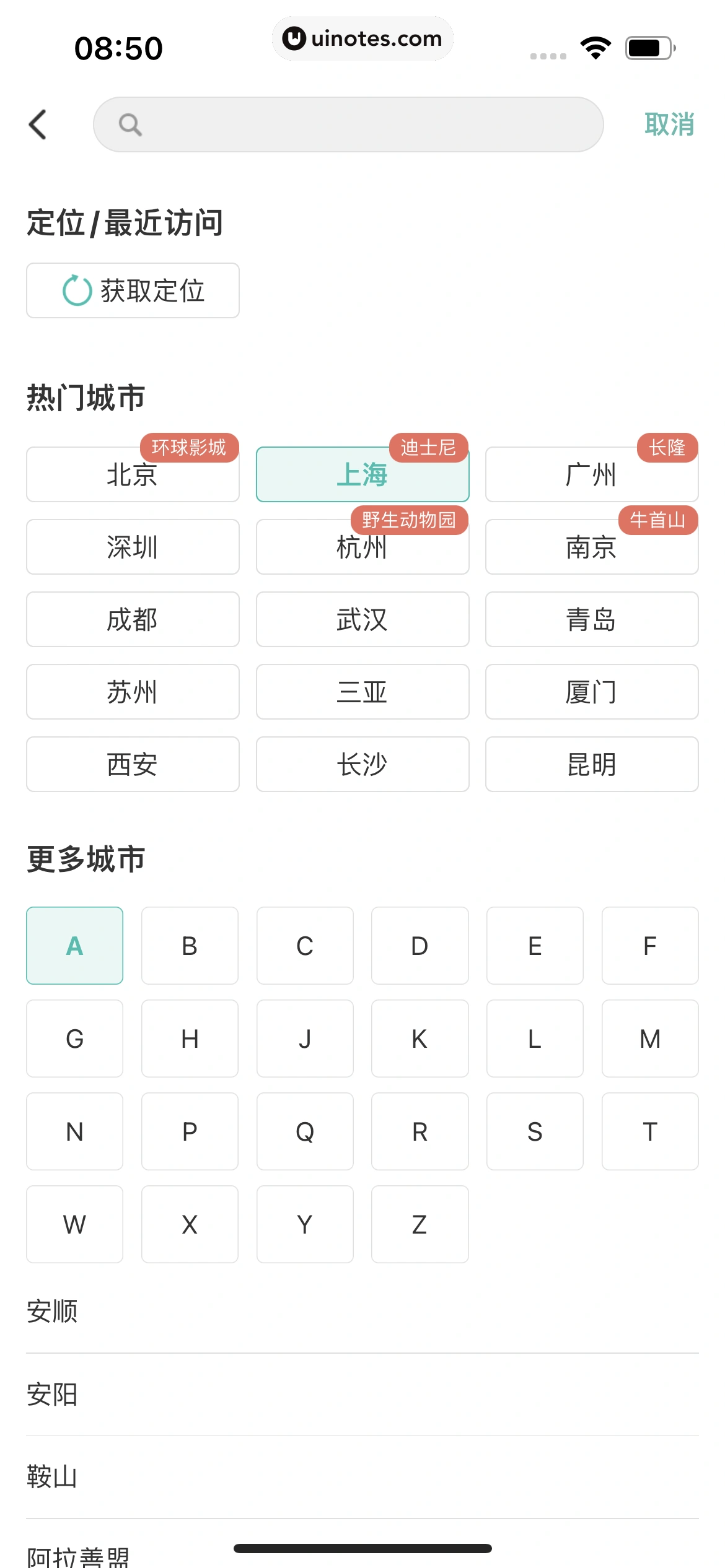
Task: Click the uinotes.com logo badge
Action: (x=361, y=38)
